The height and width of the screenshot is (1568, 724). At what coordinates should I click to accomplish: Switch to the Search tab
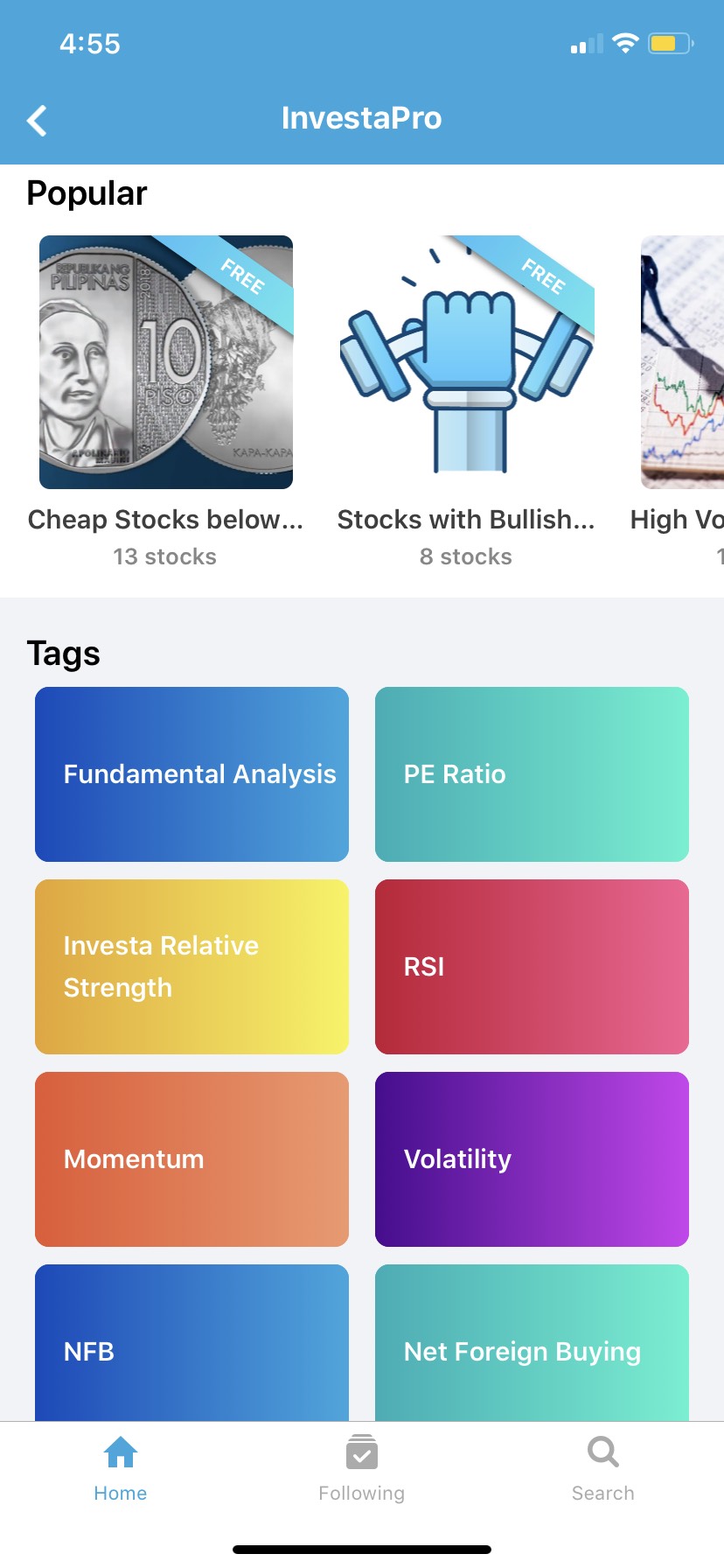tap(603, 1468)
